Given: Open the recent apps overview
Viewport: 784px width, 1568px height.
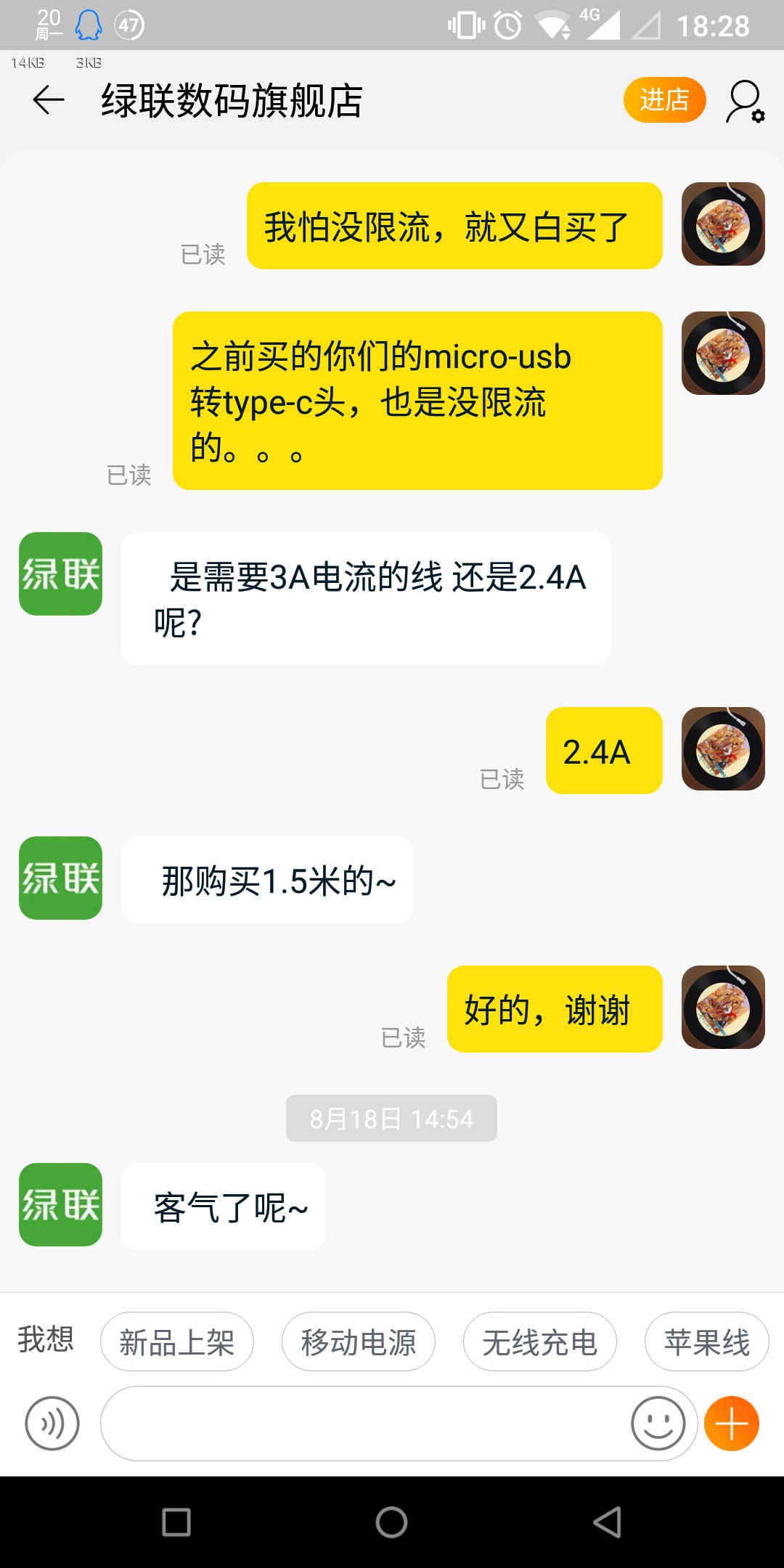Looking at the screenshot, I should (x=176, y=1522).
